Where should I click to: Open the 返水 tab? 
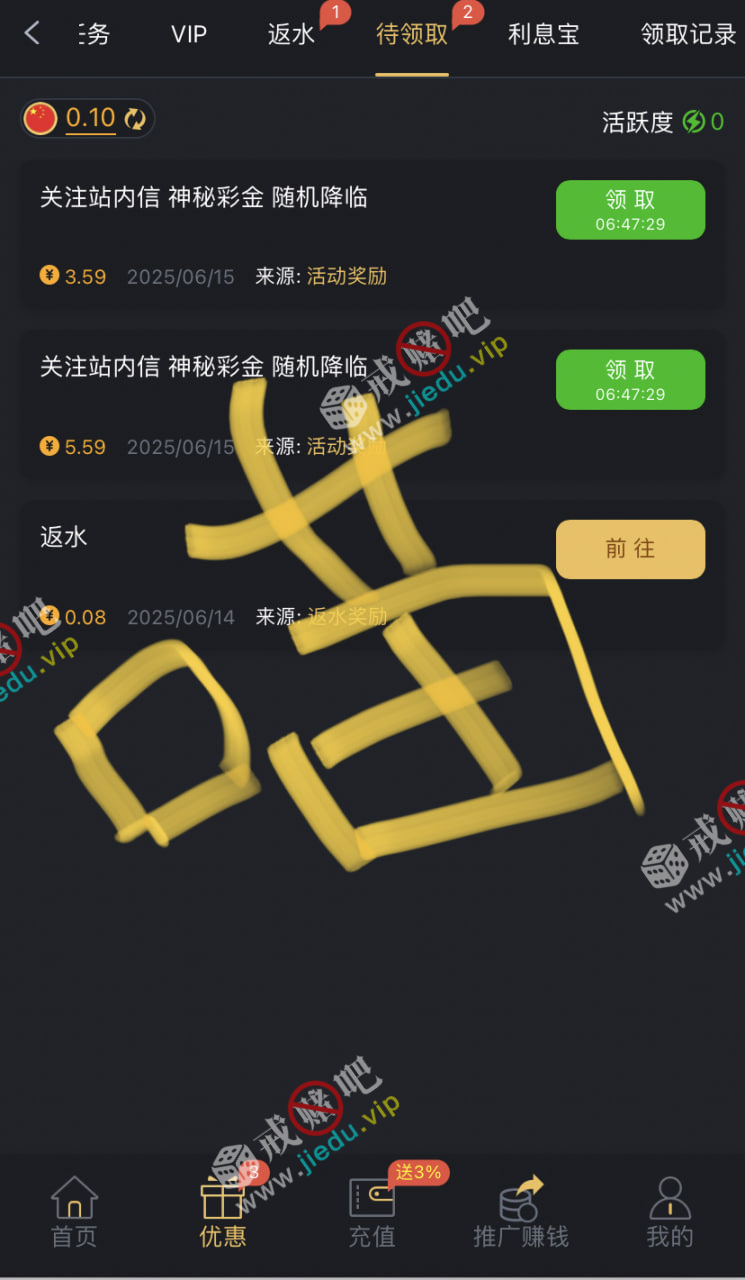click(x=291, y=35)
